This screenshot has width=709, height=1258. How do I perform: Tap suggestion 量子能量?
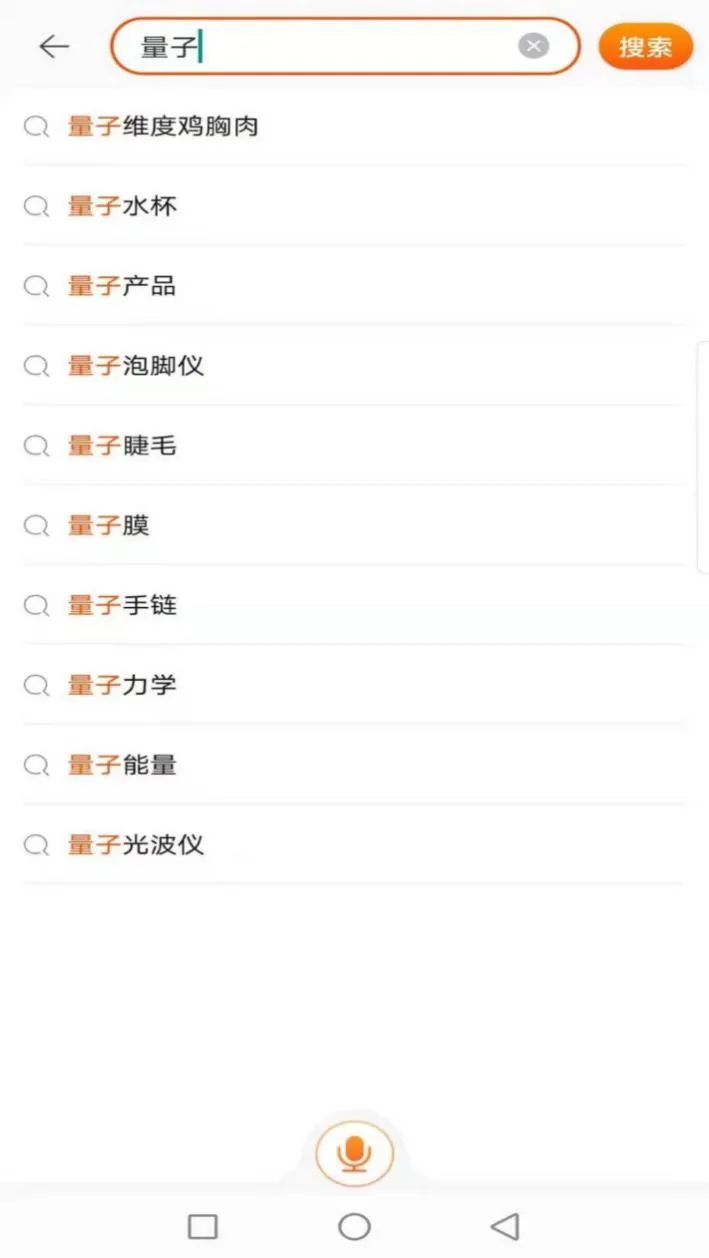coord(354,766)
